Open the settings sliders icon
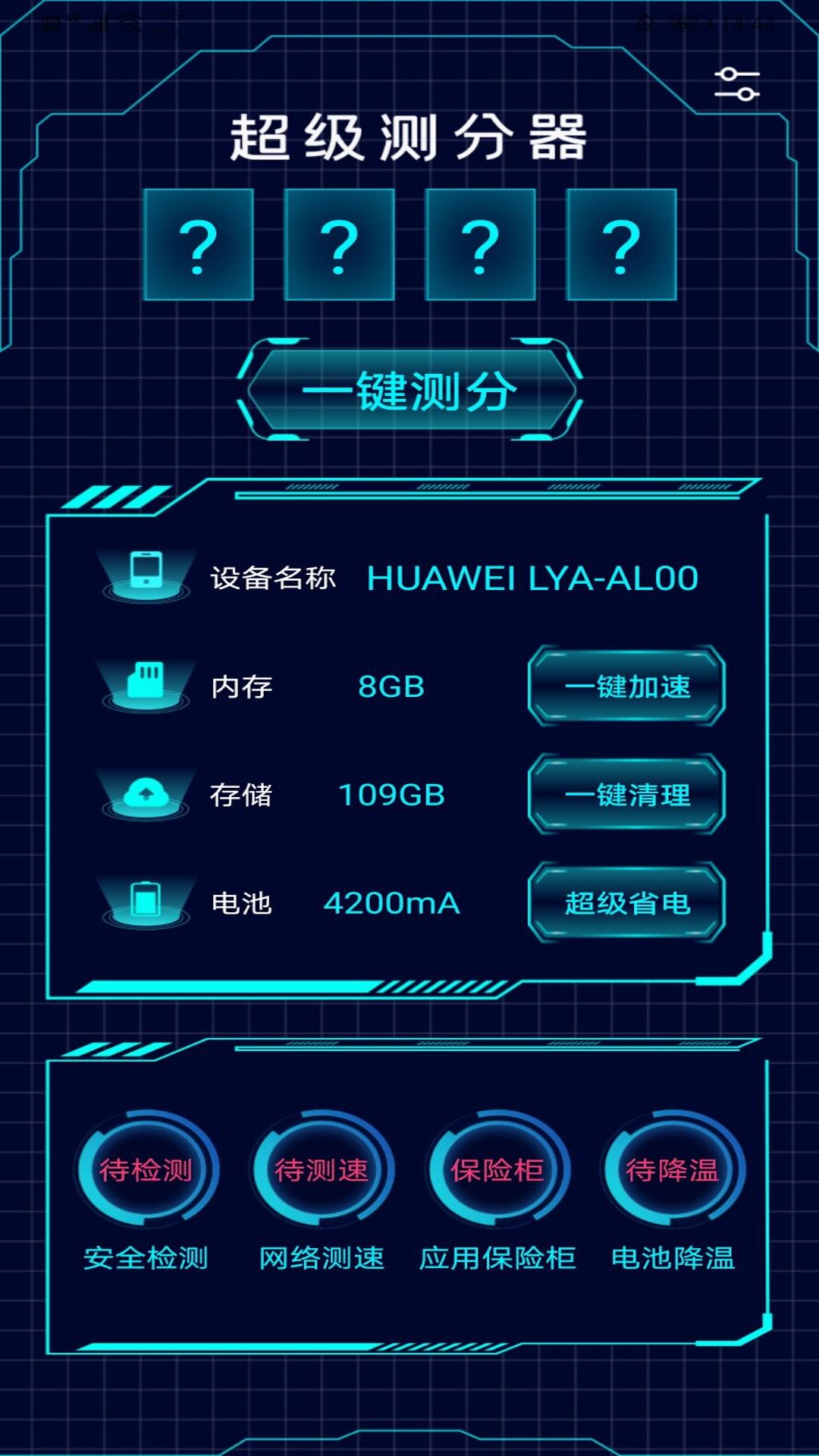The width and height of the screenshot is (819, 1456). coord(736,84)
